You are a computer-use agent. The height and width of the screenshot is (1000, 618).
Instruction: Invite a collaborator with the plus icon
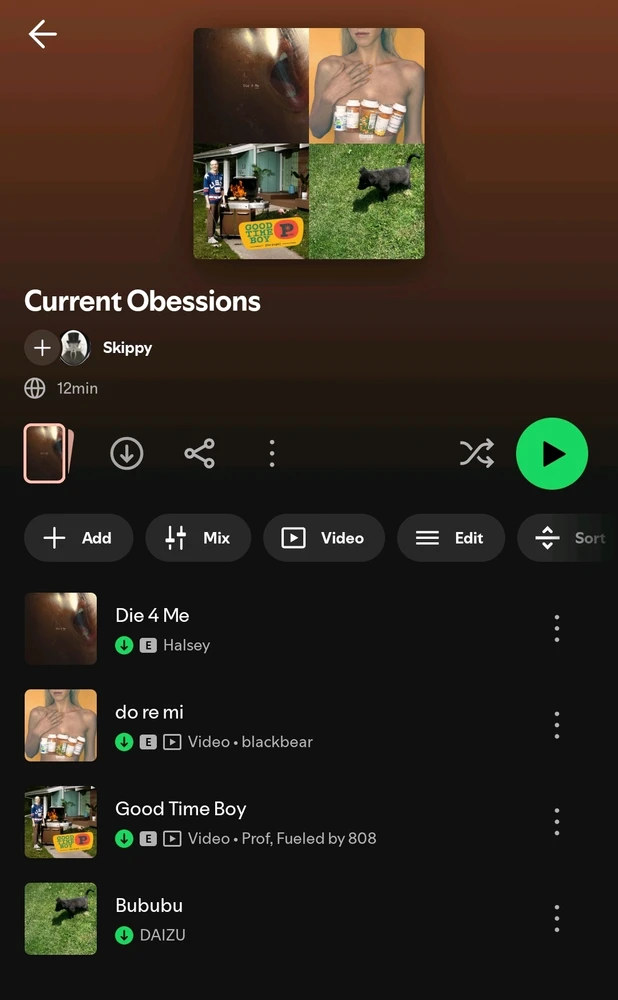[x=42, y=348]
